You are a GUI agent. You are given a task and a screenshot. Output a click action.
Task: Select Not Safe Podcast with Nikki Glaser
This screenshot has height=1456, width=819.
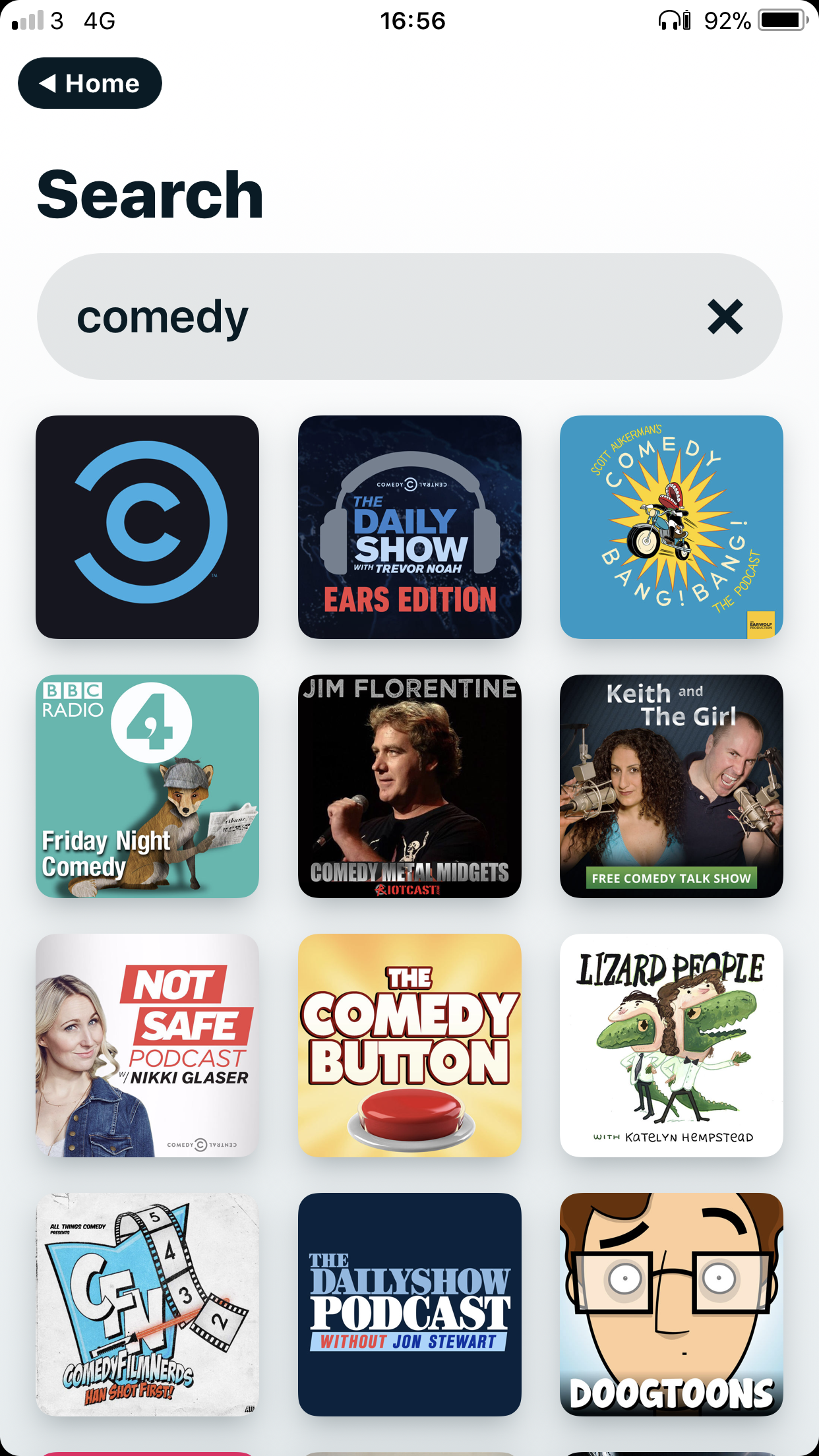pyautogui.click(x=147, y=1045)
